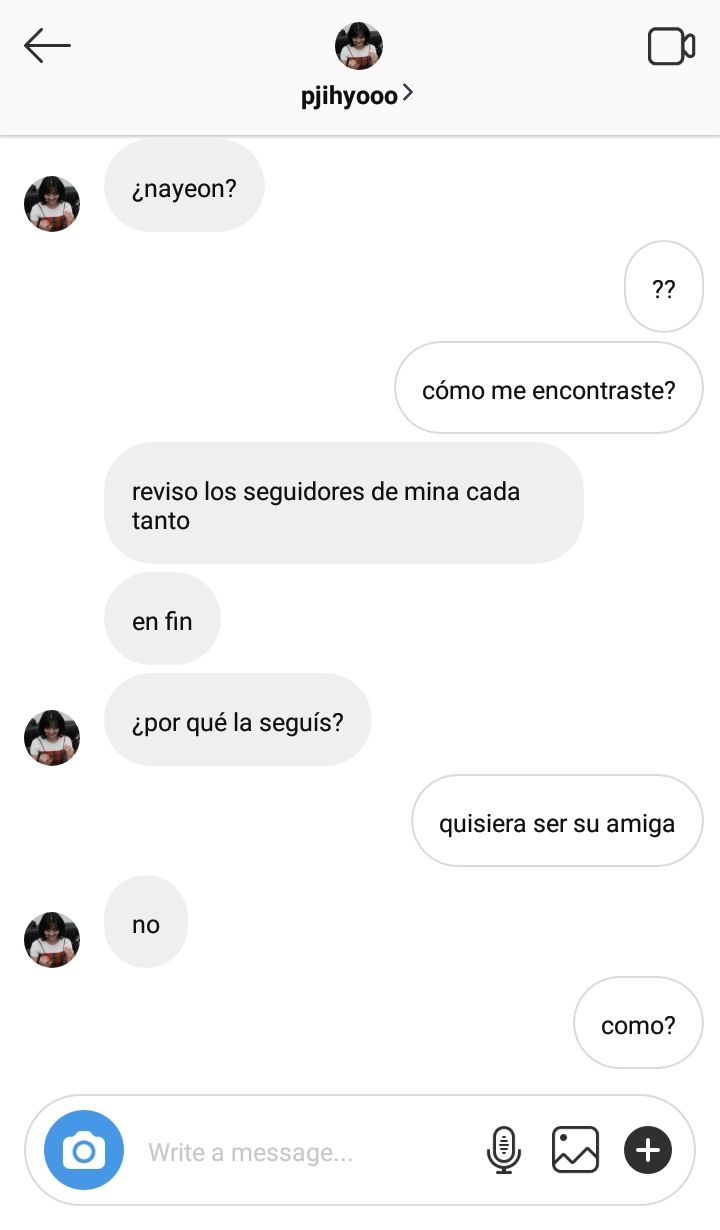Viewport: 720px width, 1230px height.
Task: Start a video call with pjihyooo
Action: coord(671,46)
